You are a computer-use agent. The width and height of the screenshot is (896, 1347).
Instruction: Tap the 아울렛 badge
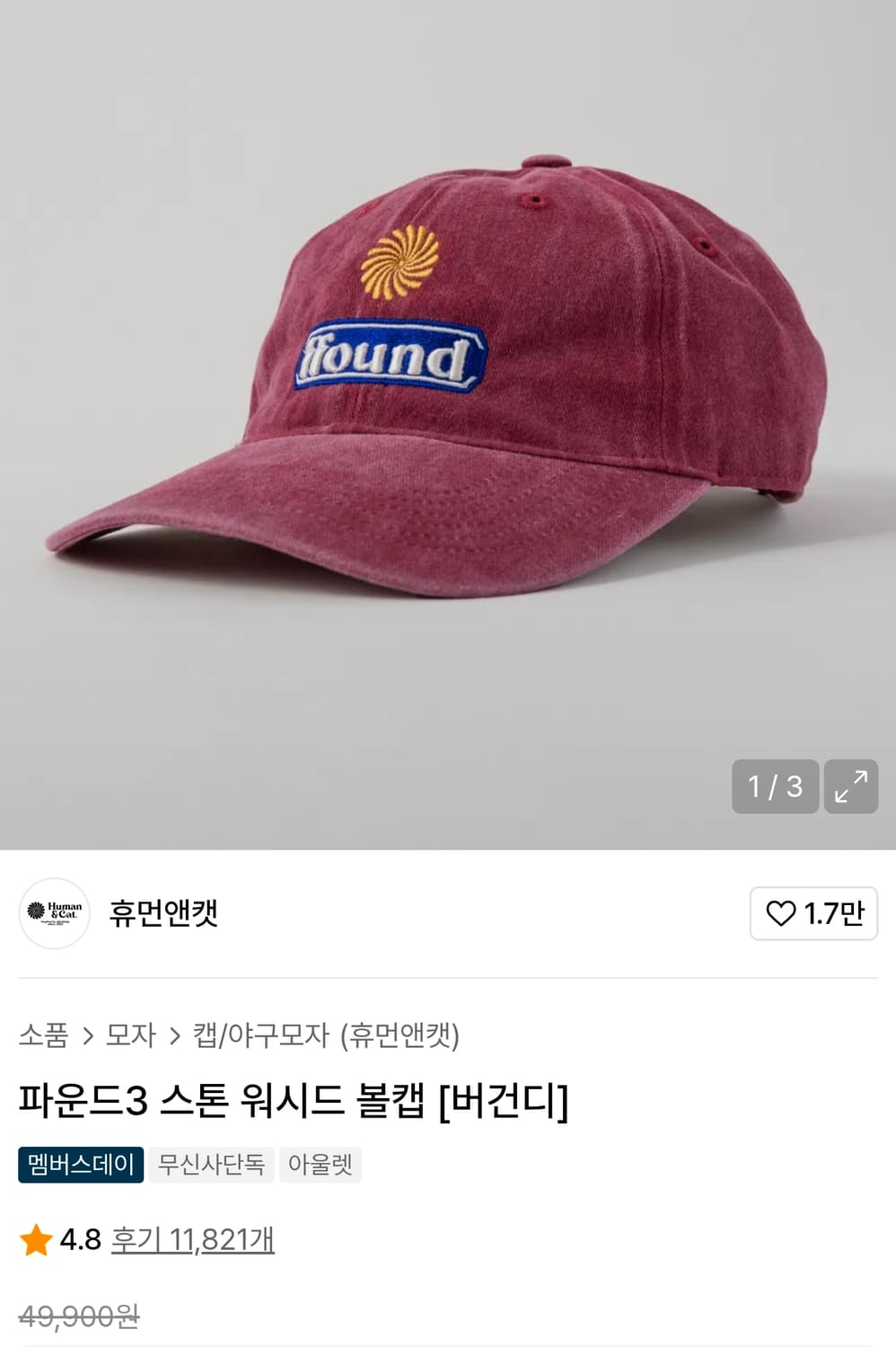pyautogui.click(x=320, y=1165)
